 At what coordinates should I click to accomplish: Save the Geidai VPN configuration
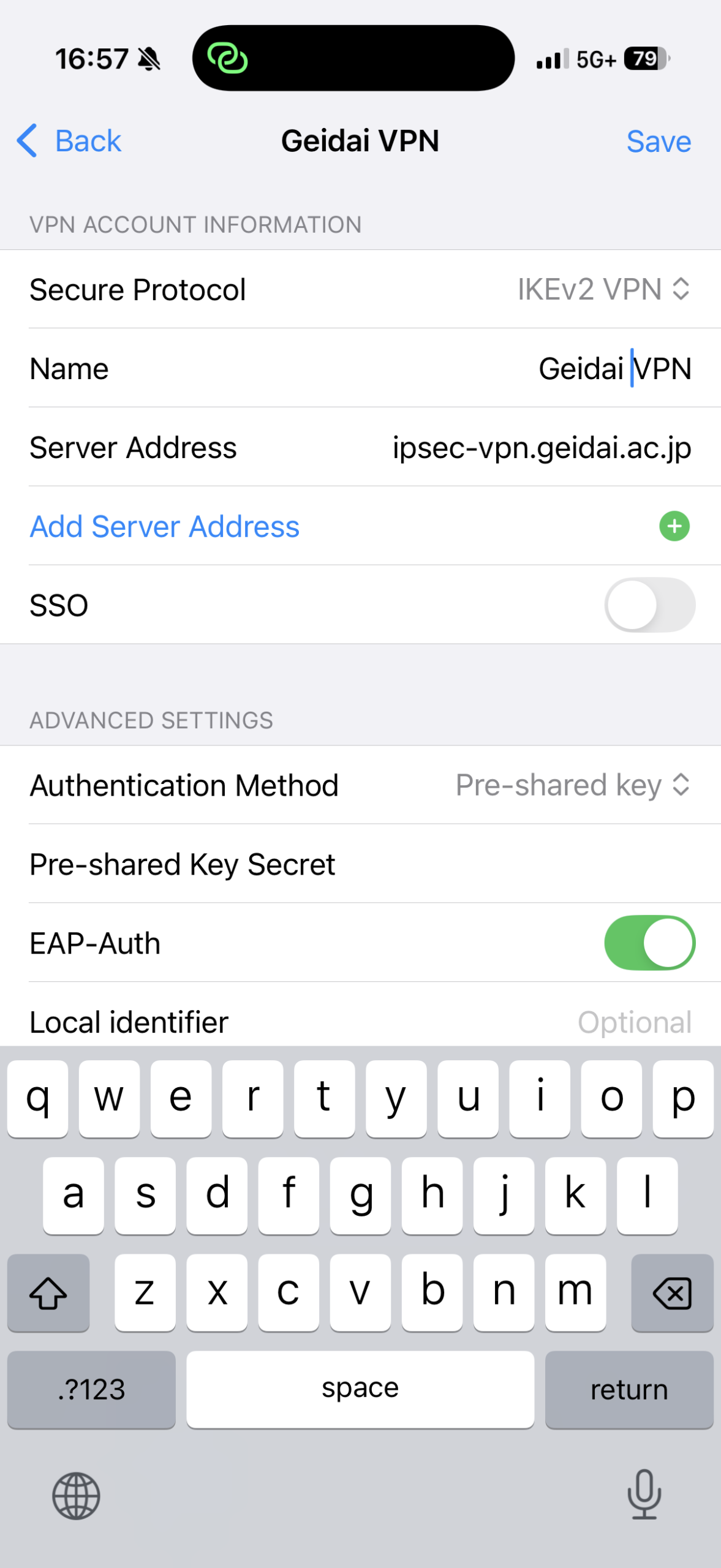[x=658, y=141]
